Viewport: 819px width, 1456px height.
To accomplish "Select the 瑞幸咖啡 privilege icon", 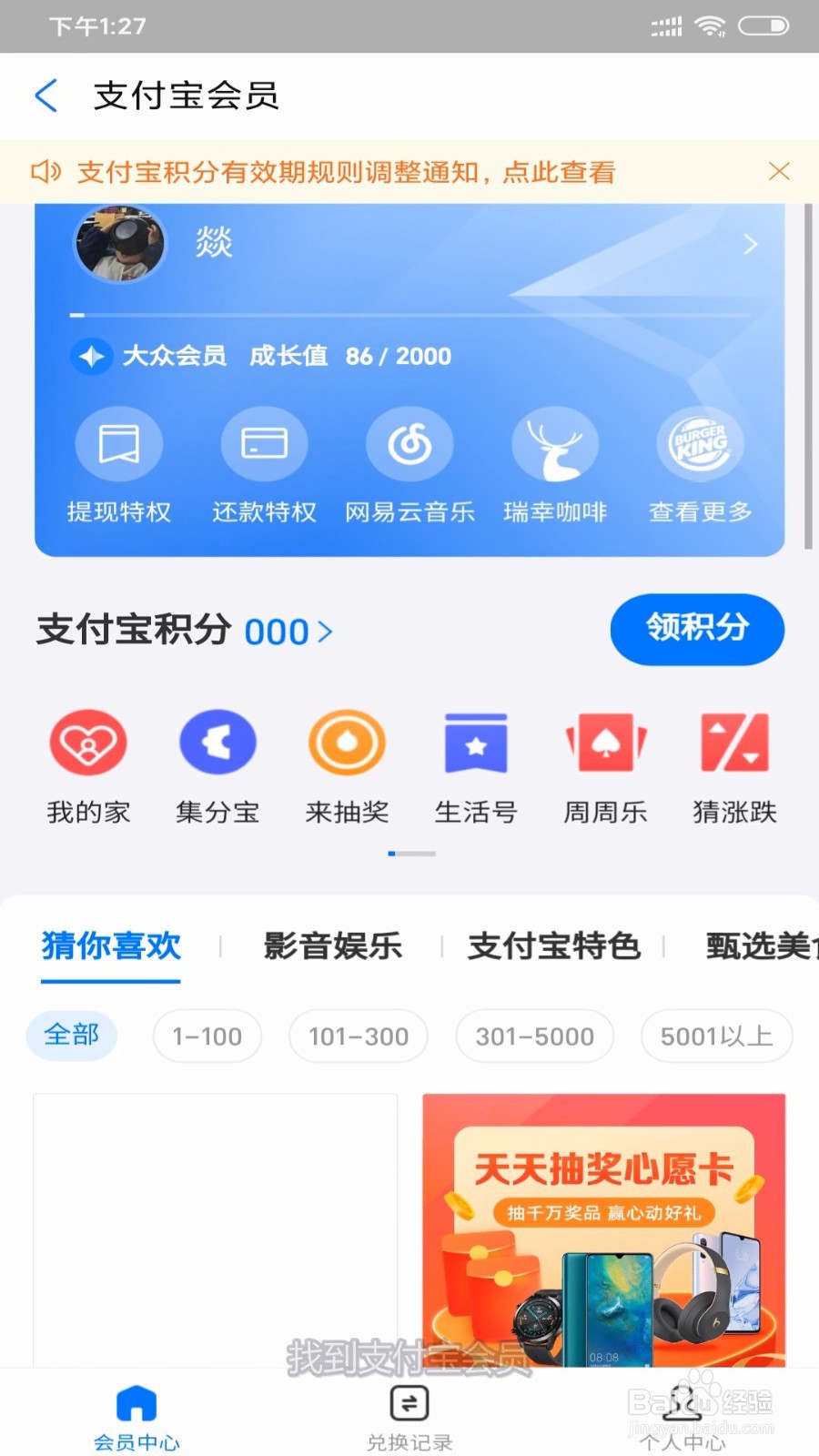I will 555,443.
